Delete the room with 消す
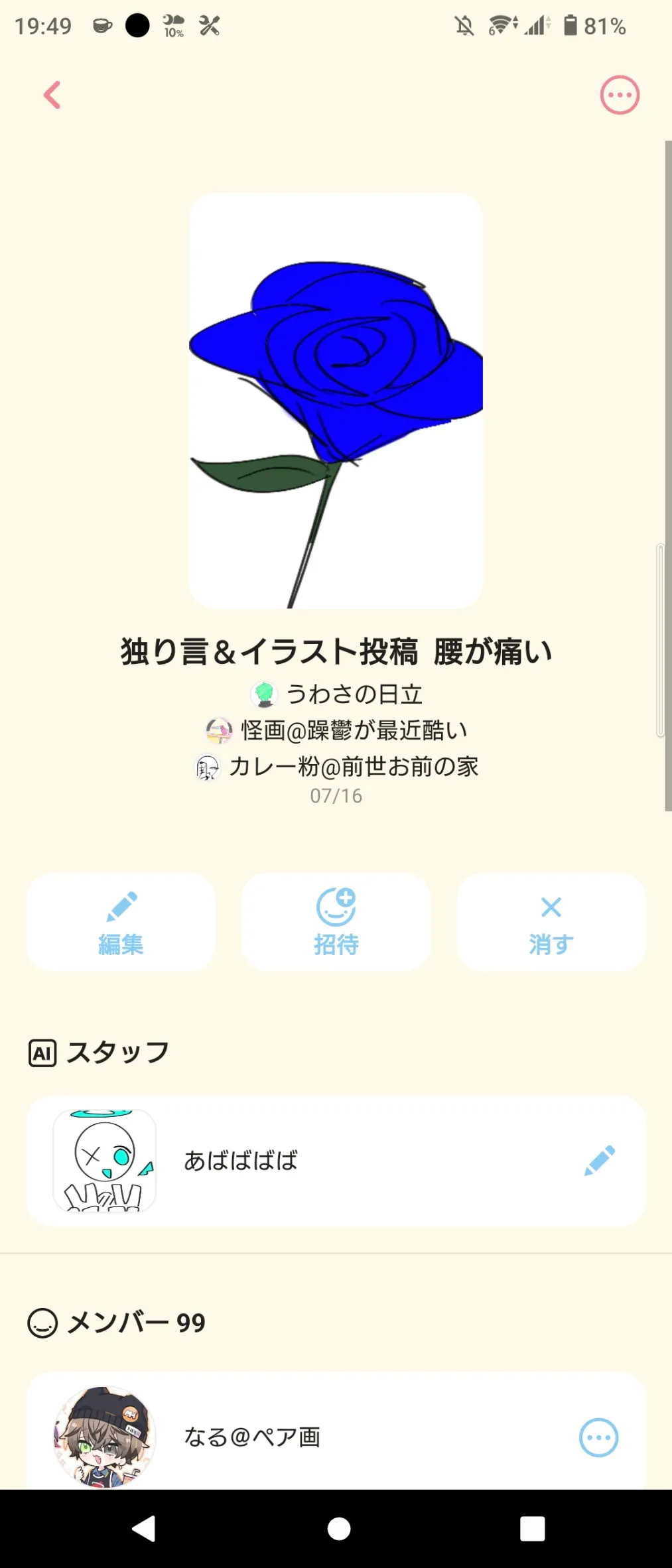Screen dimensions: 672x1568 point(551,922)
